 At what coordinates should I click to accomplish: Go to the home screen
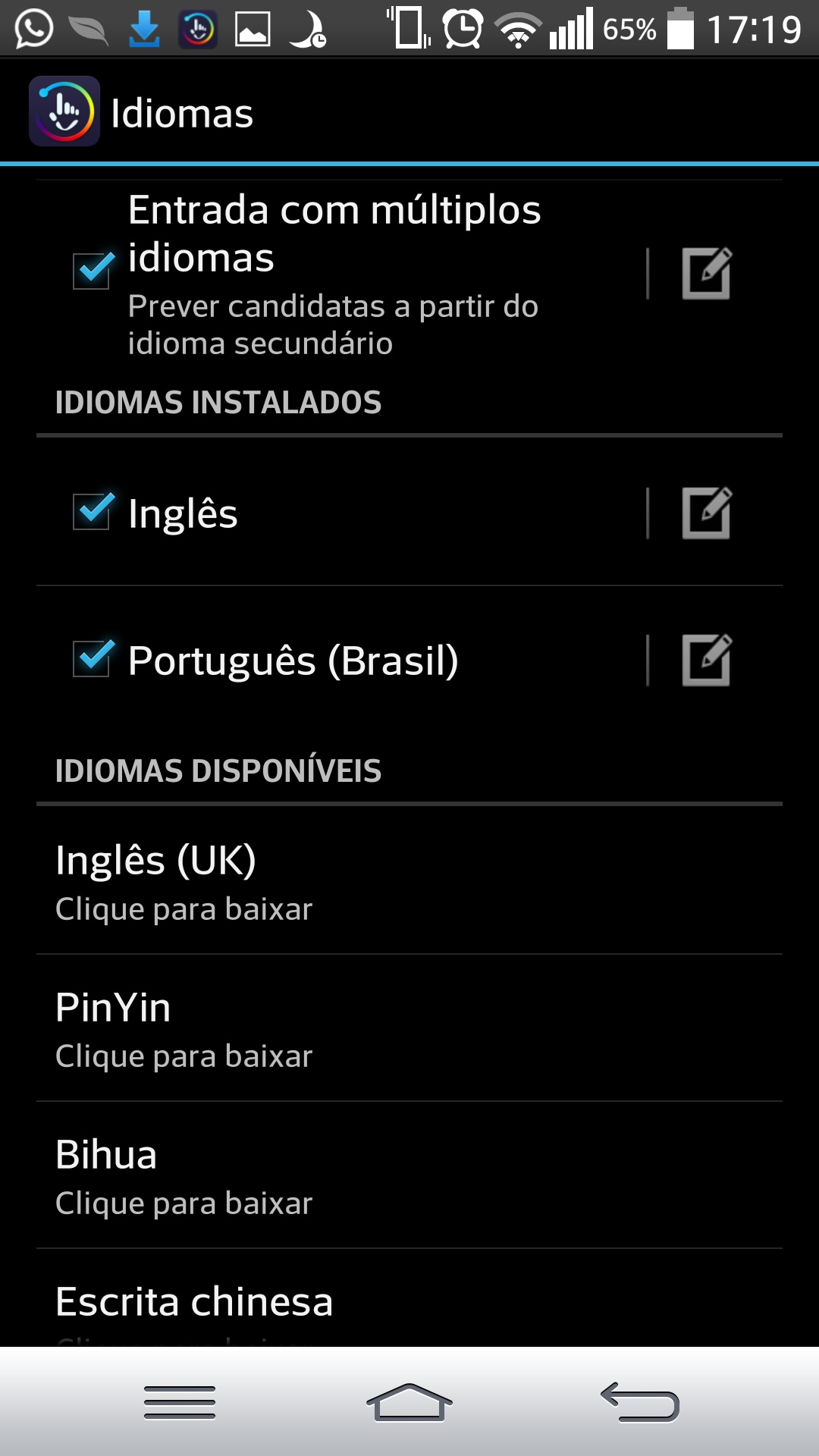click(x=409, y=1402)
